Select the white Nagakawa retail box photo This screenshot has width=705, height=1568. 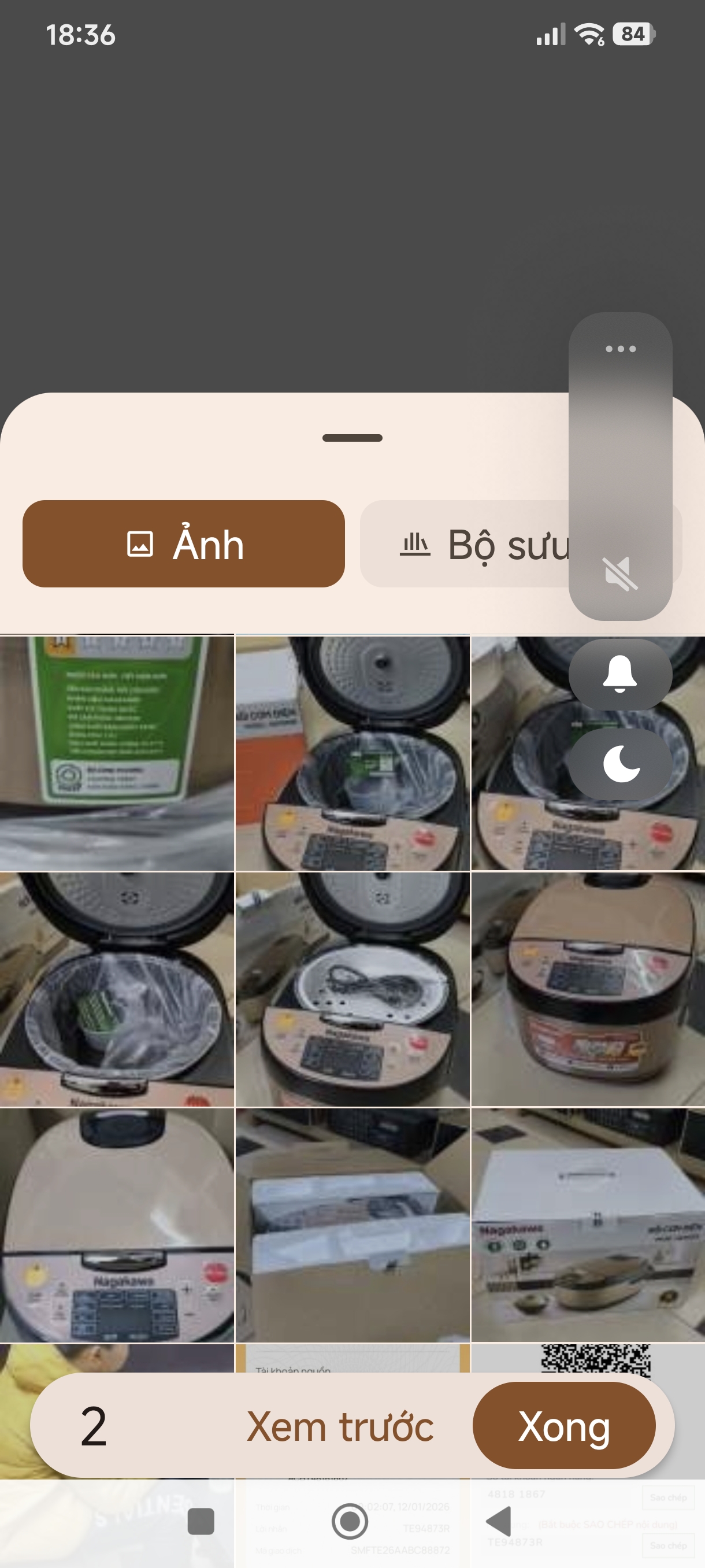pyautogui.click(x=588, y=1225)
